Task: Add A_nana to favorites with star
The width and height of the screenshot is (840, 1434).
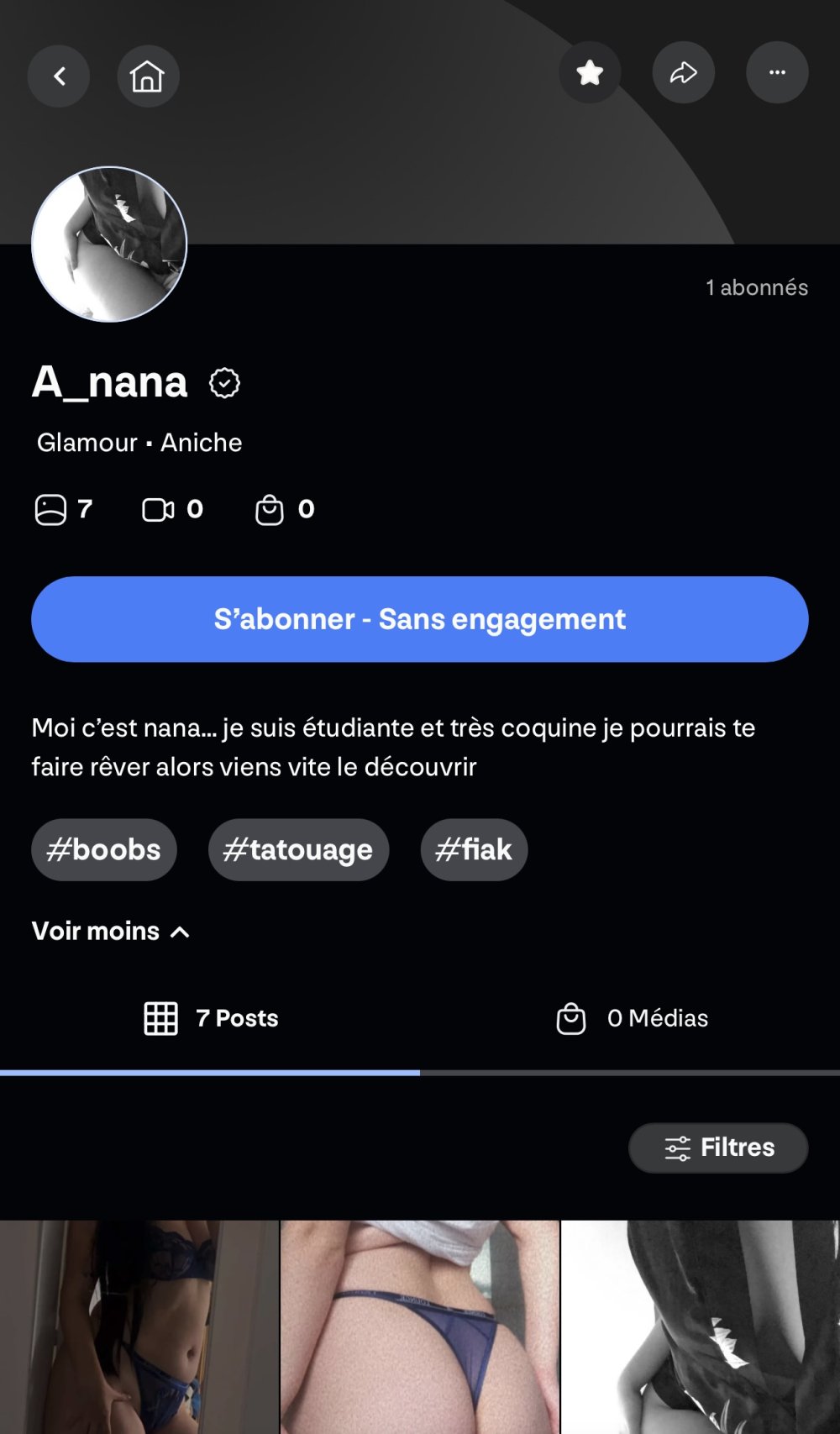Action: [590, 73]
